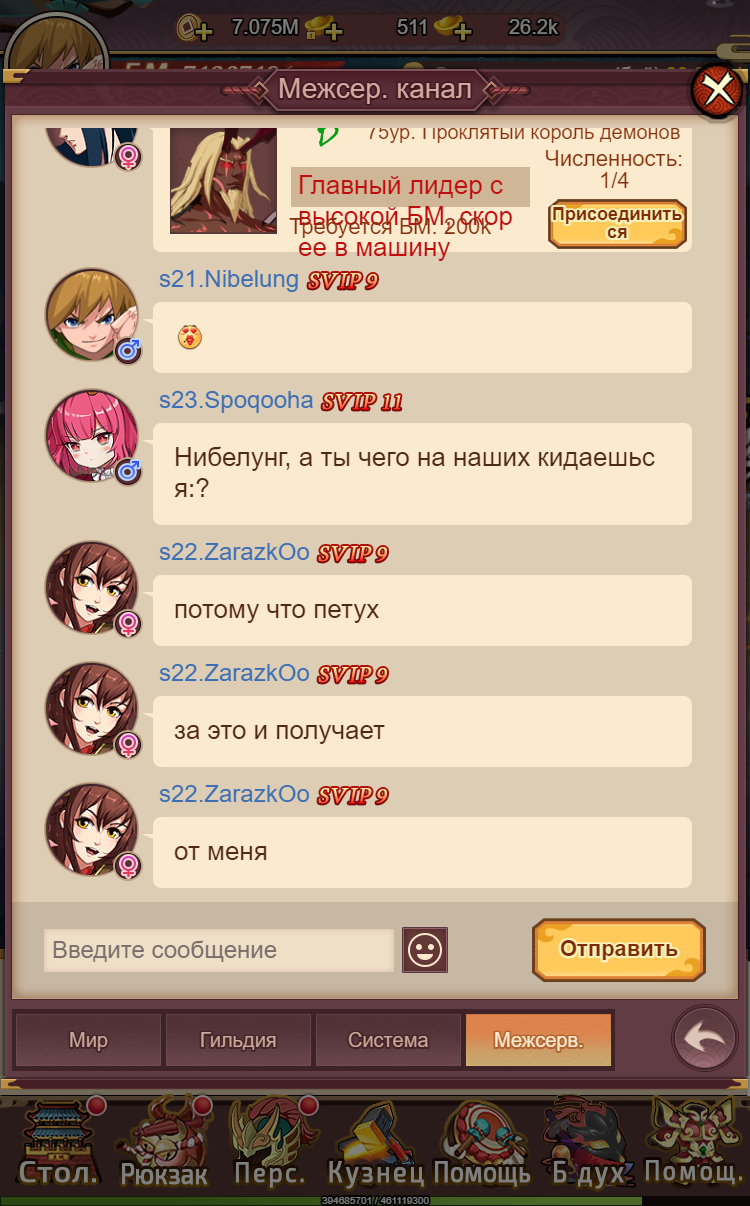Open the Помощь menu item
This screenshot has height=1206, width=750.
coord(482,1143)
